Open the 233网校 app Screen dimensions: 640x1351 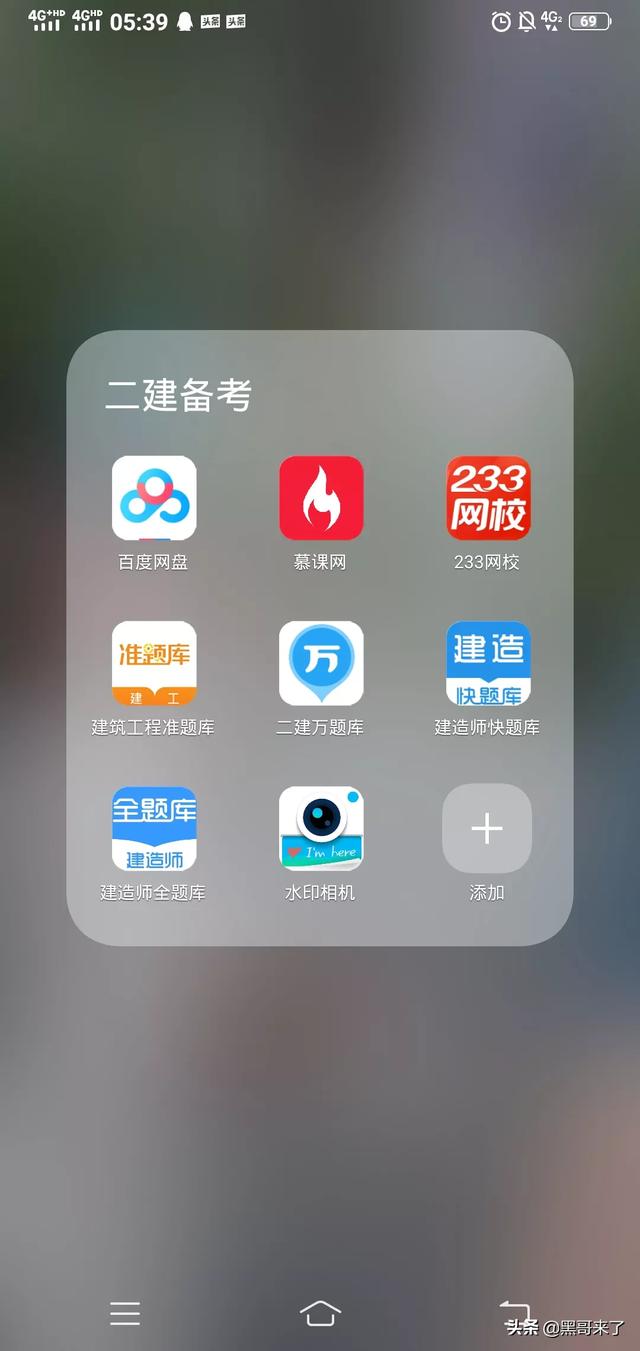(x=488, y=498)
